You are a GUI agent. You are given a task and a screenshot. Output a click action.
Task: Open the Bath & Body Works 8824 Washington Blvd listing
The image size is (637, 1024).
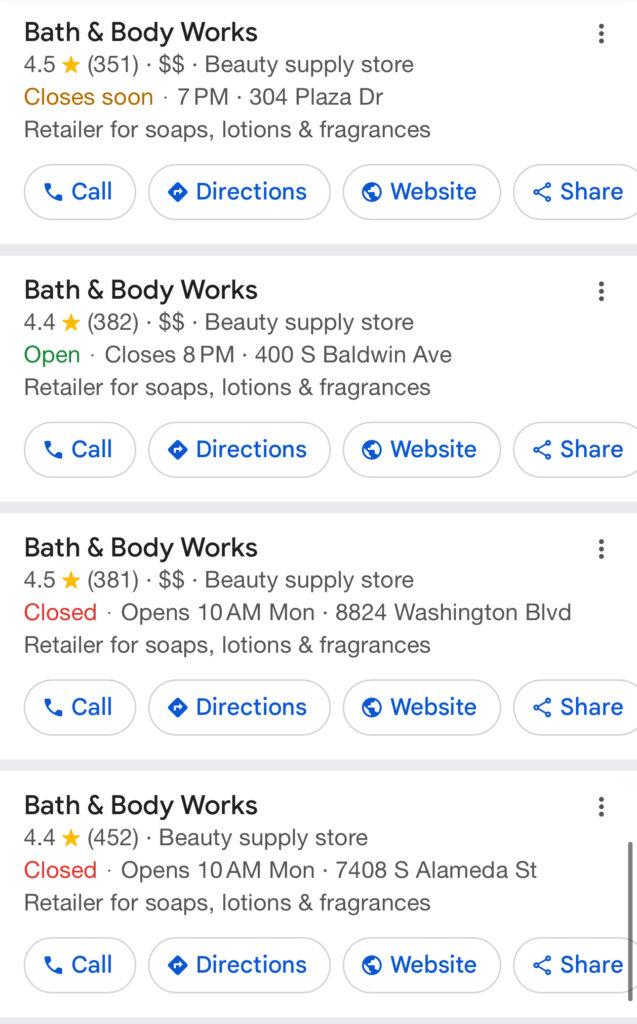coord(141,548)
